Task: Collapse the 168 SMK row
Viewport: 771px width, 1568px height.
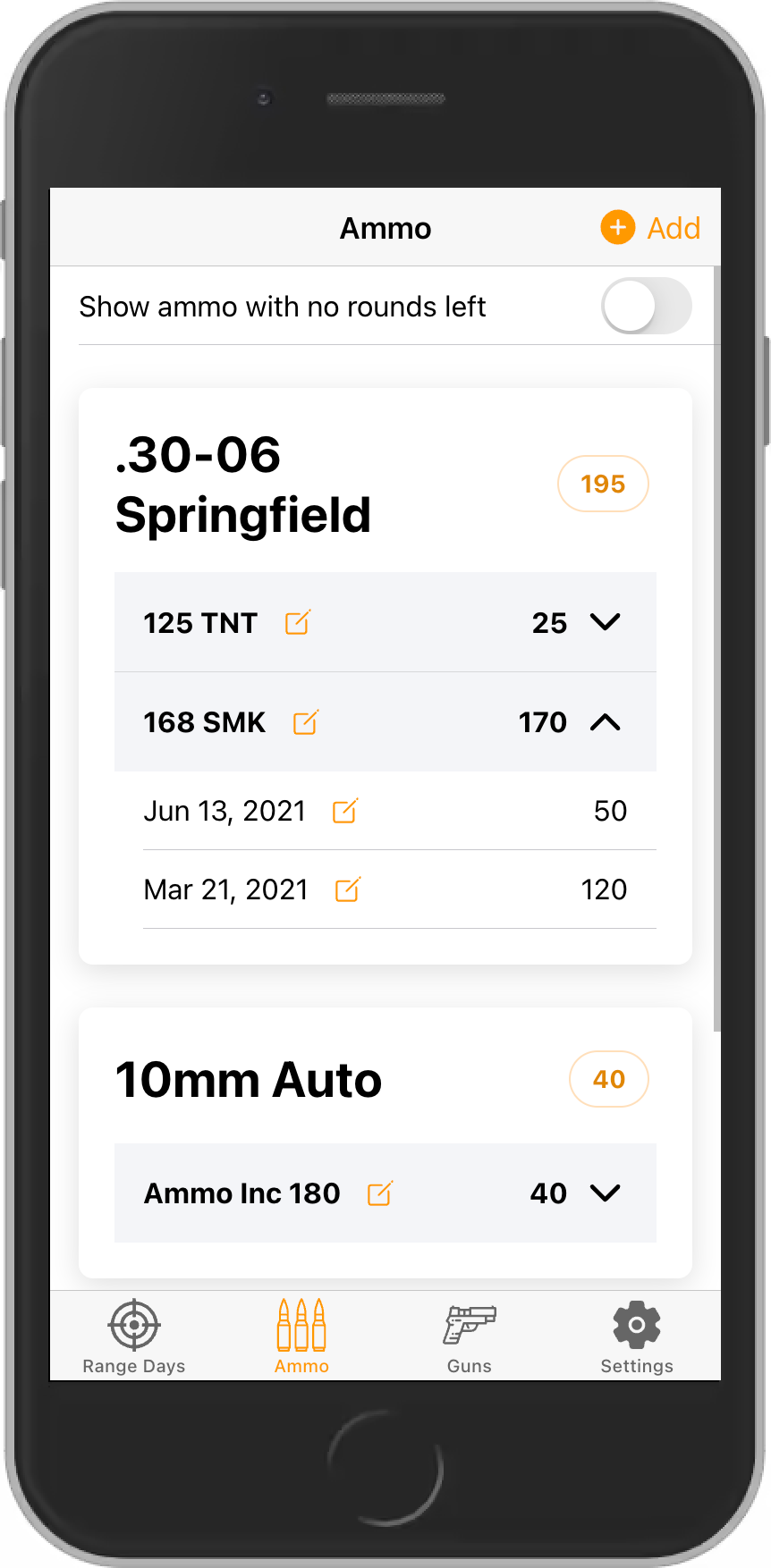Action: pyautogui.click(x=606, y=722)
